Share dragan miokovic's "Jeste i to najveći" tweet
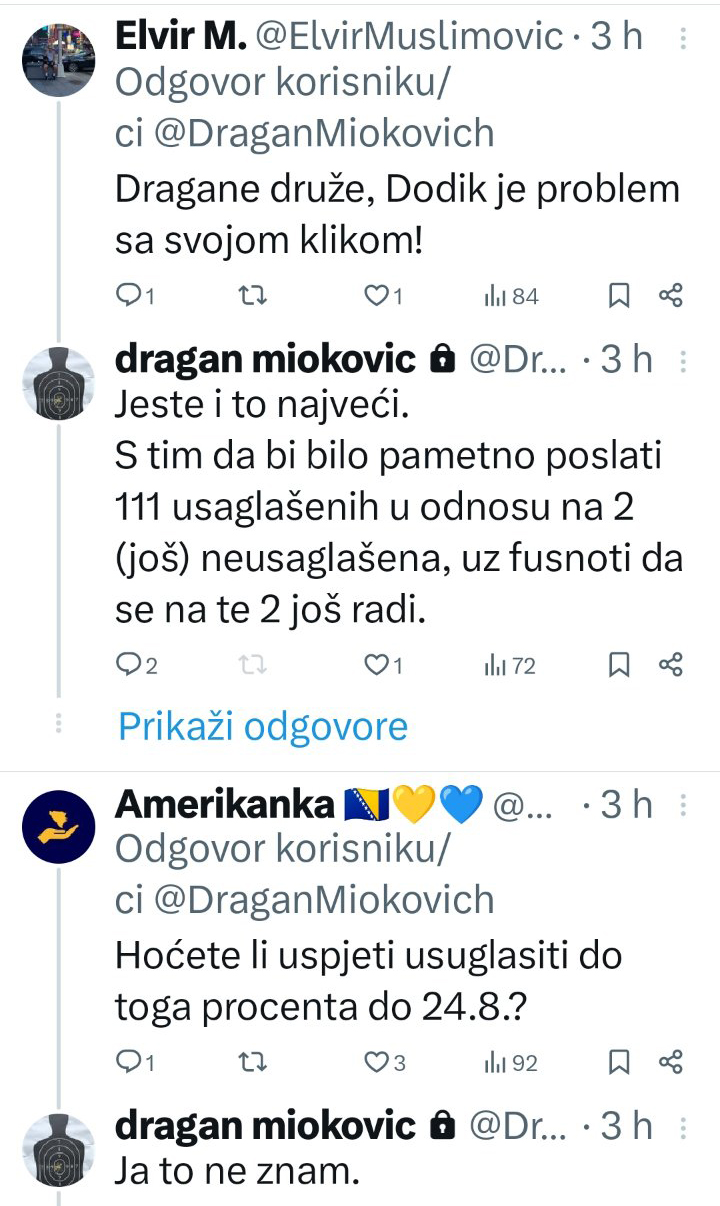Screen dimensions: 720x1206 pos(671,665)
